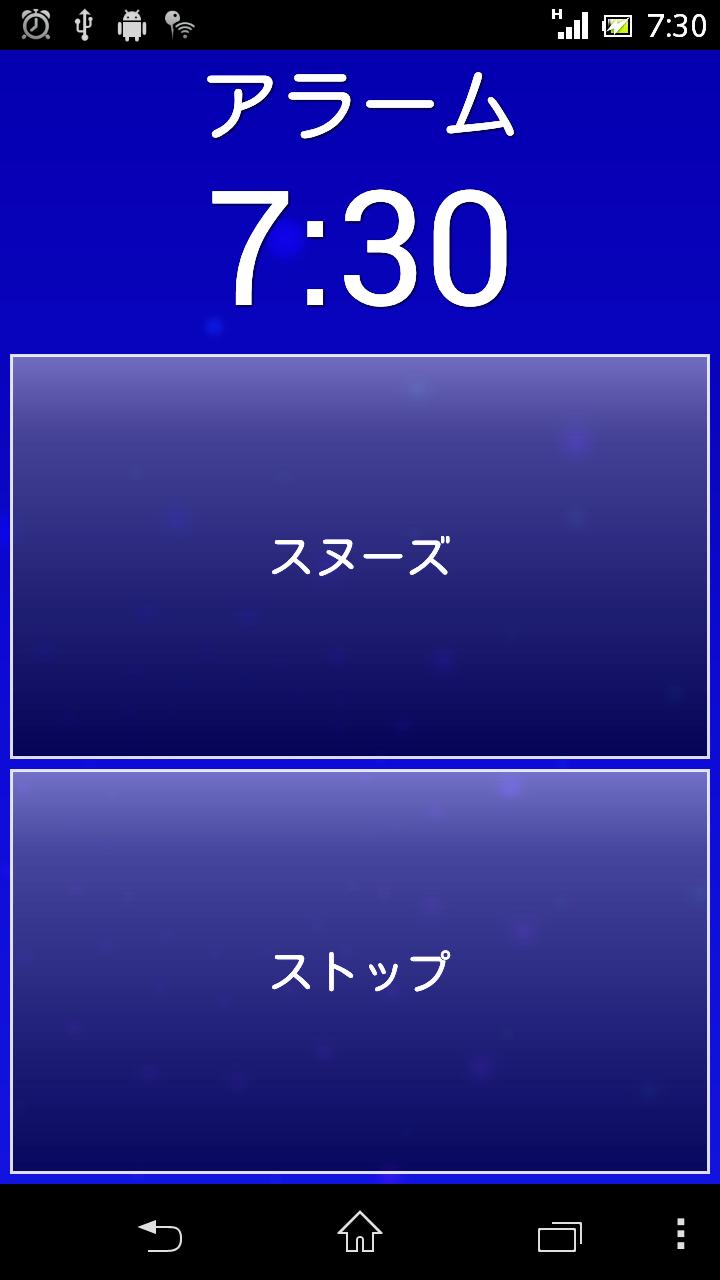Go back using the system back button

click(x=160, y=1234)
